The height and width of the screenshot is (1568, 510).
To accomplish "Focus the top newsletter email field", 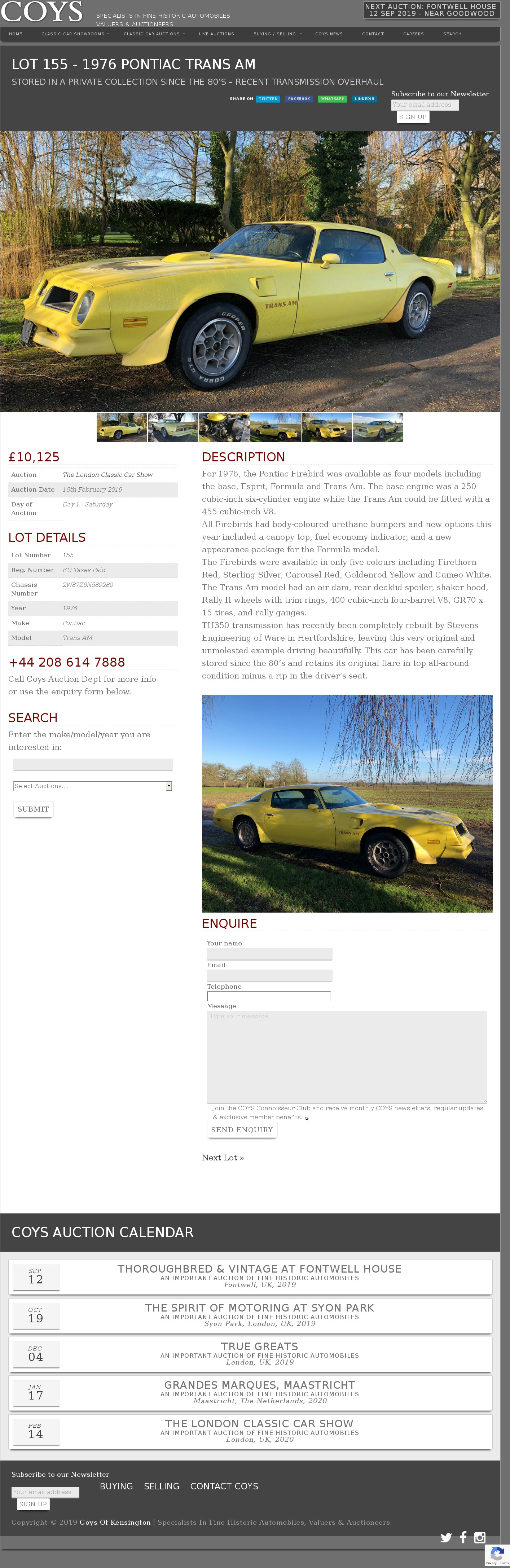I will pos(424,105).
